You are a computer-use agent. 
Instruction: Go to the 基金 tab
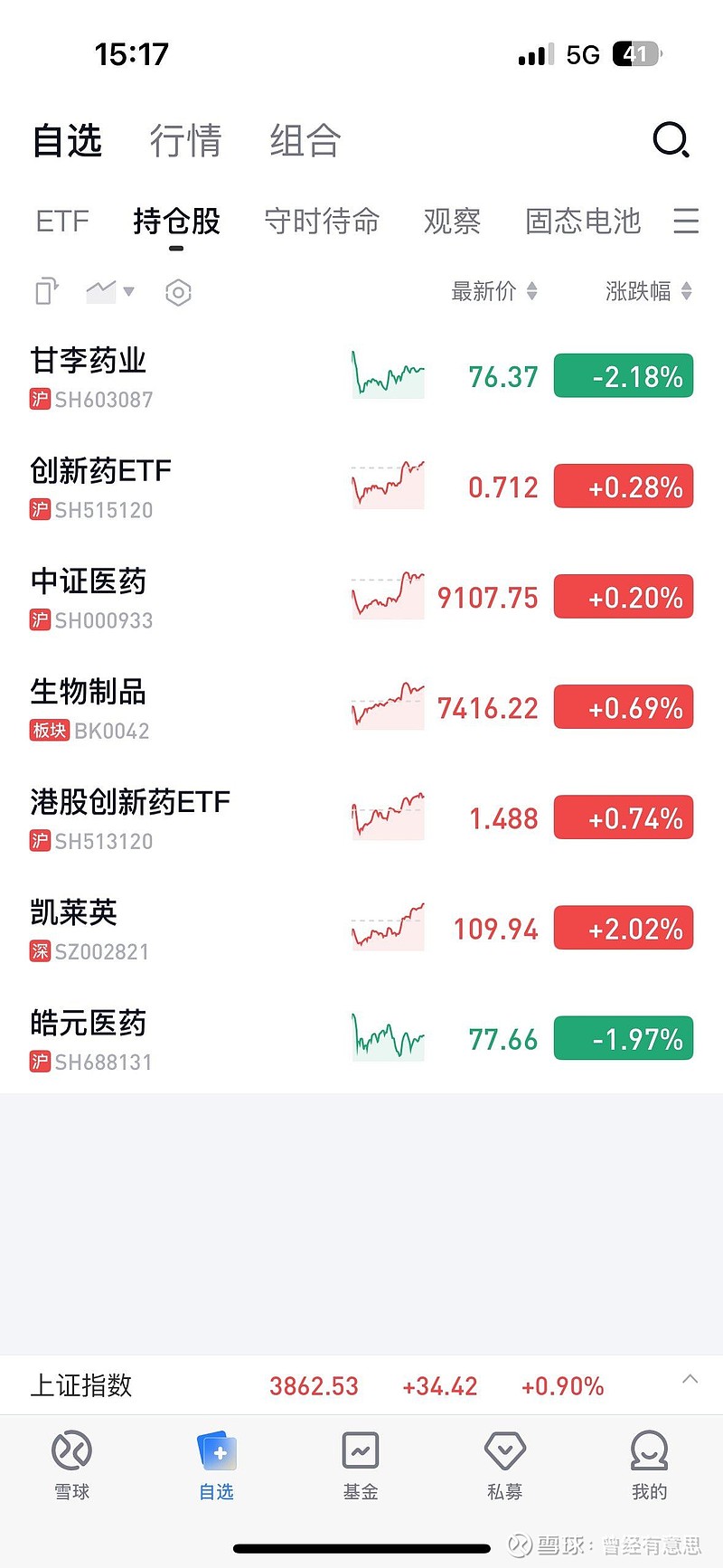361,1464
